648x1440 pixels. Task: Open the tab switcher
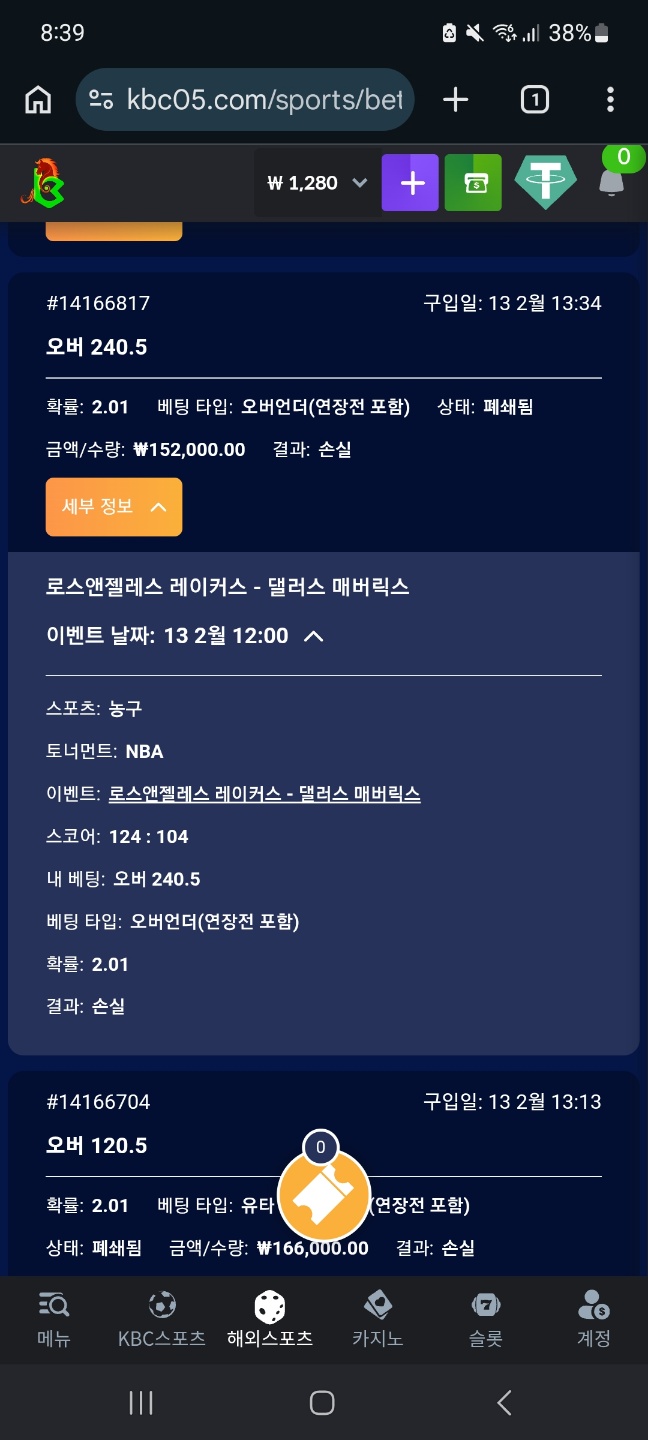(x=534, y=100)
